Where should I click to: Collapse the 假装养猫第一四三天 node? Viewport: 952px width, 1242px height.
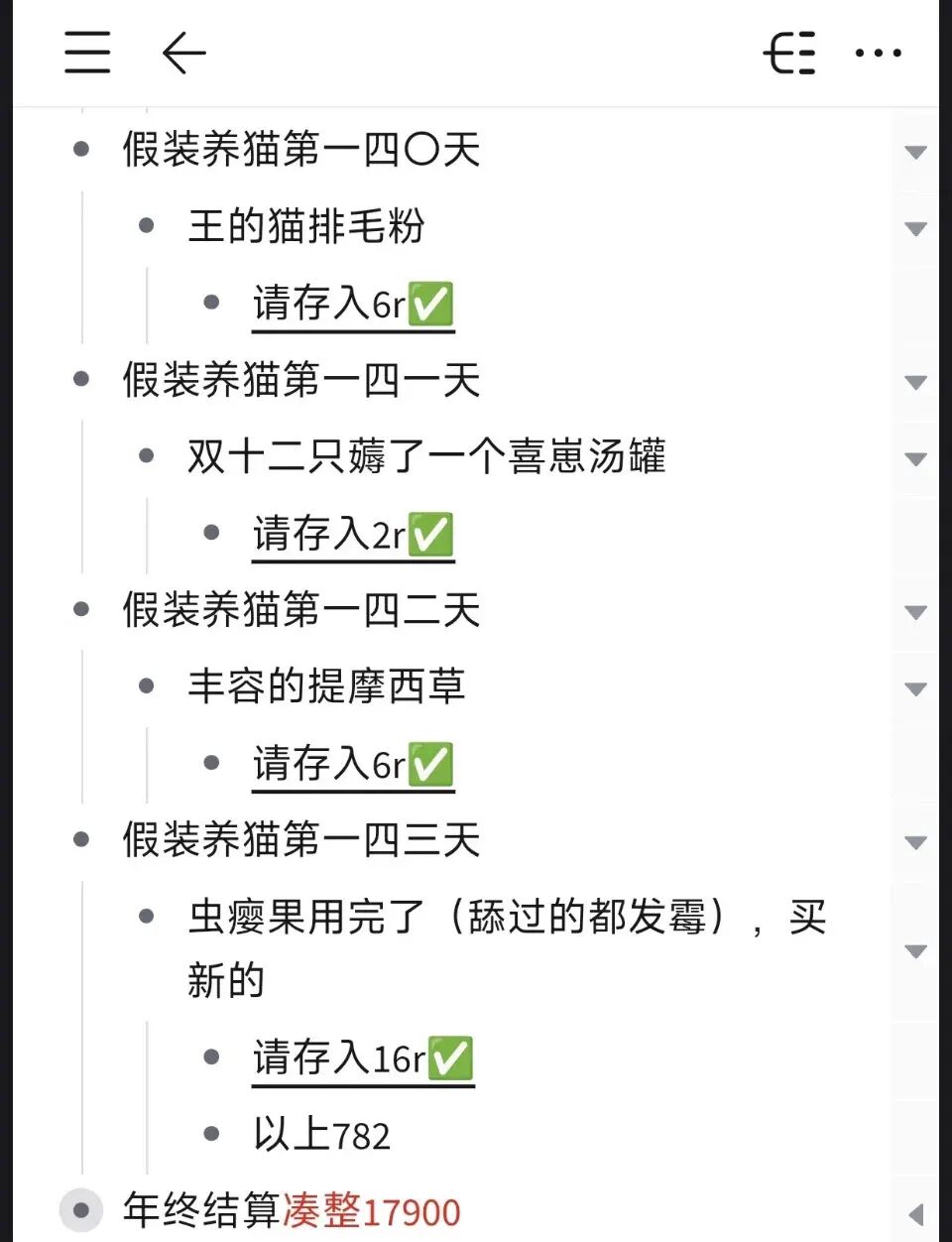pyautogui.click(x=915, y=843)
